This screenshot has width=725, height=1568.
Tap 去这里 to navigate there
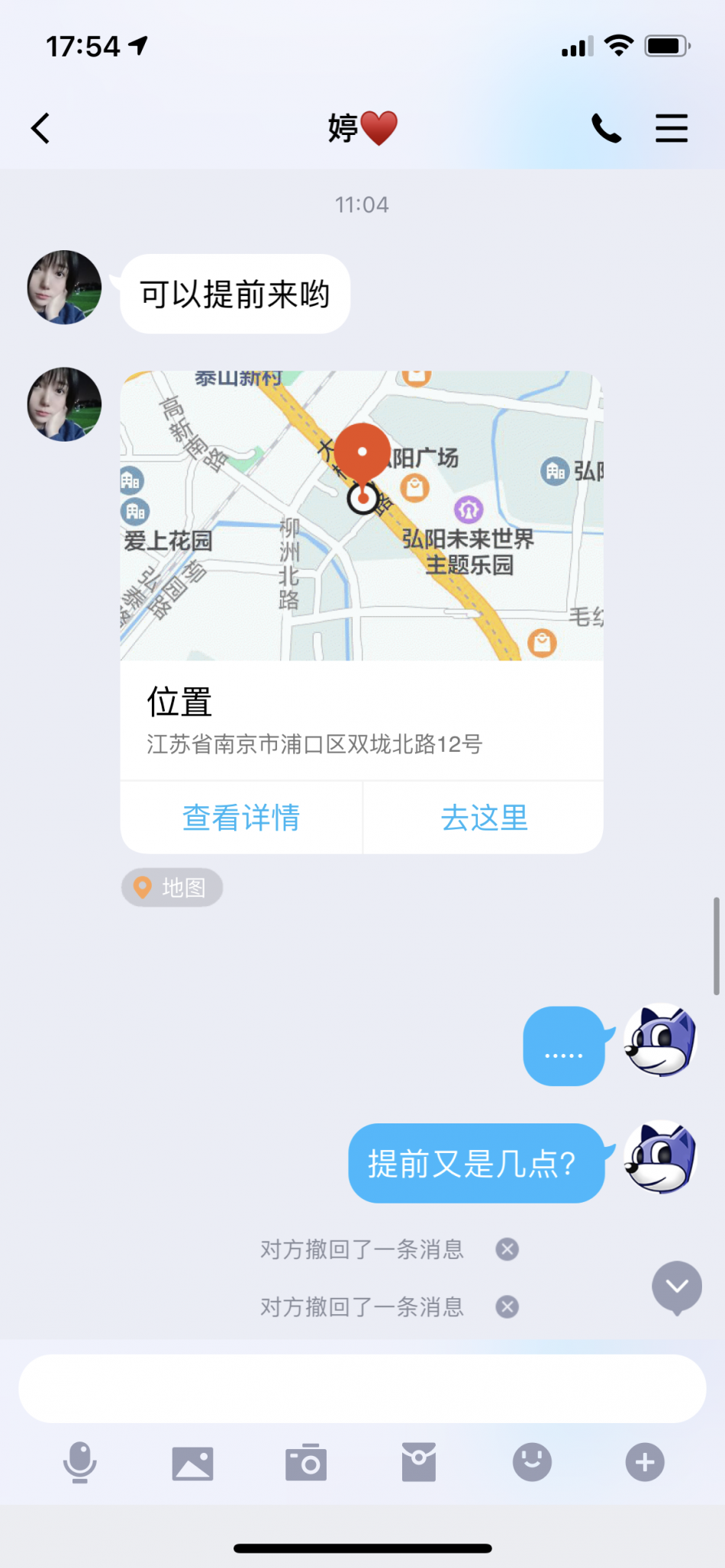point(484,818)
